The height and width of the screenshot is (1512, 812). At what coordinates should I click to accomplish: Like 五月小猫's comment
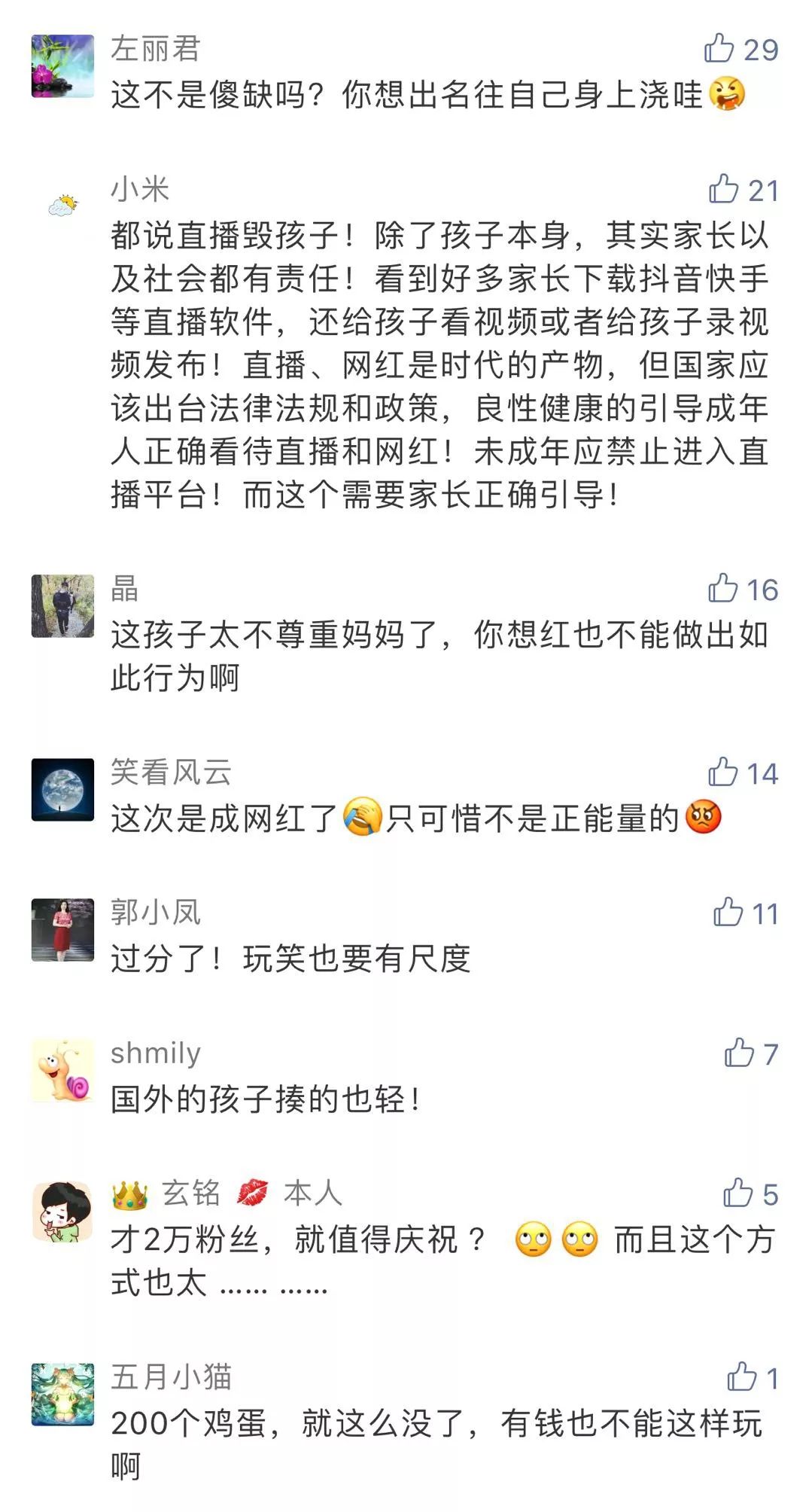(x=742, y=1377)
